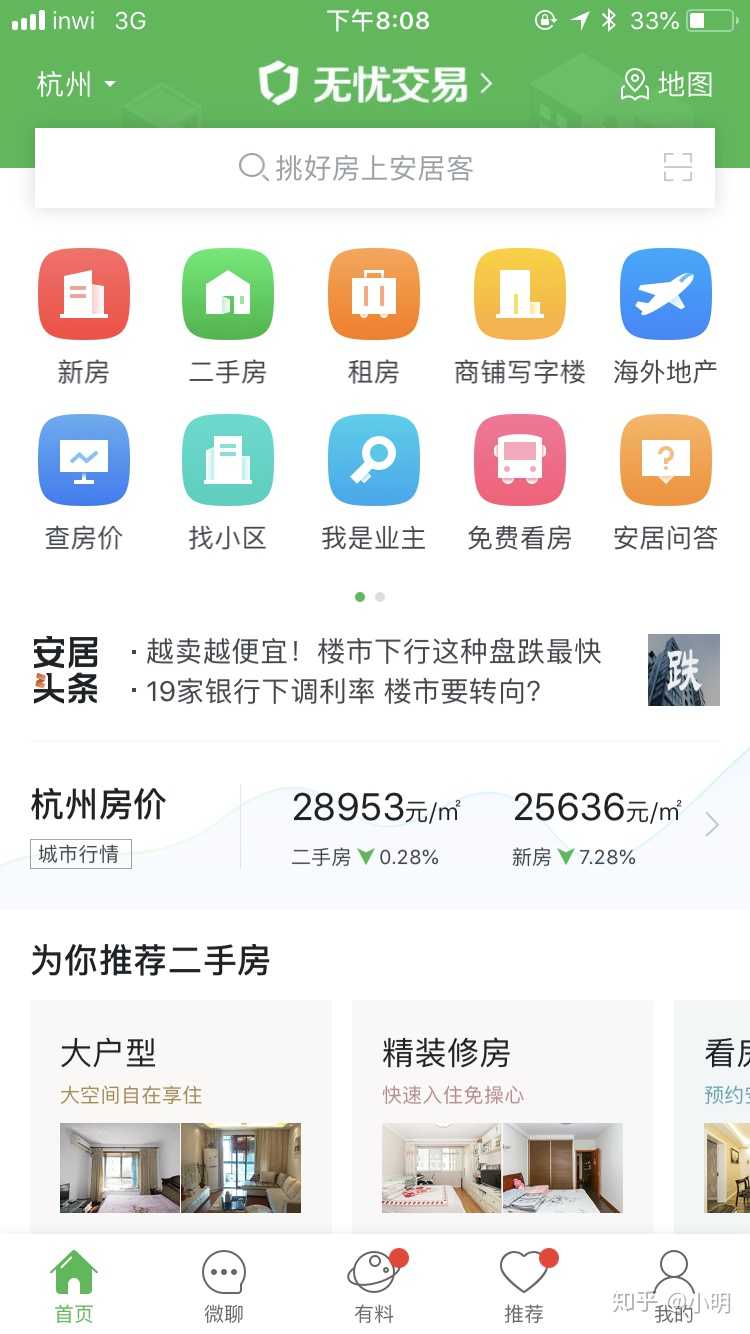Open the 无忧交易 banner link

[x=375, y=84]
